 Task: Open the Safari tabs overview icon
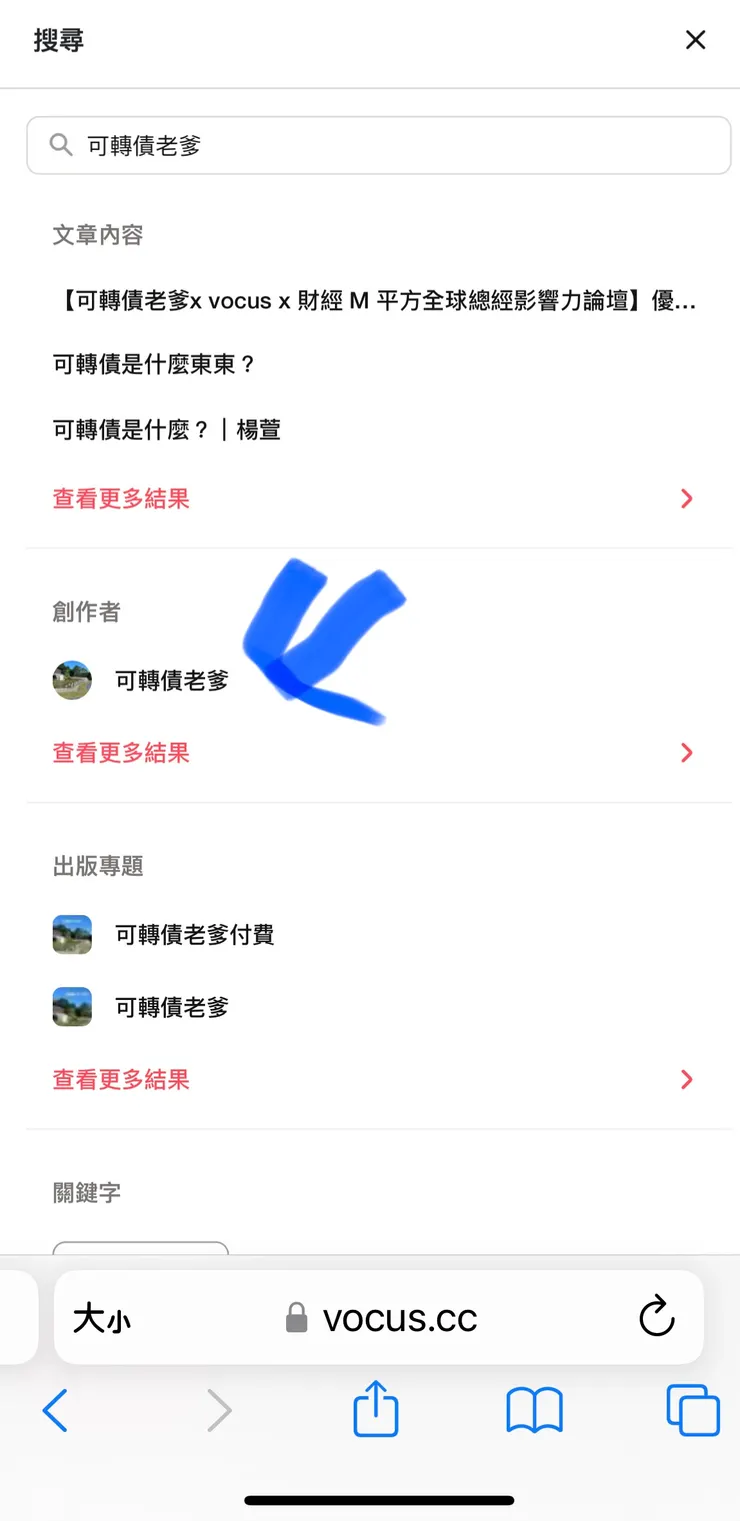pyautogui.click(x=692, y=1410)
